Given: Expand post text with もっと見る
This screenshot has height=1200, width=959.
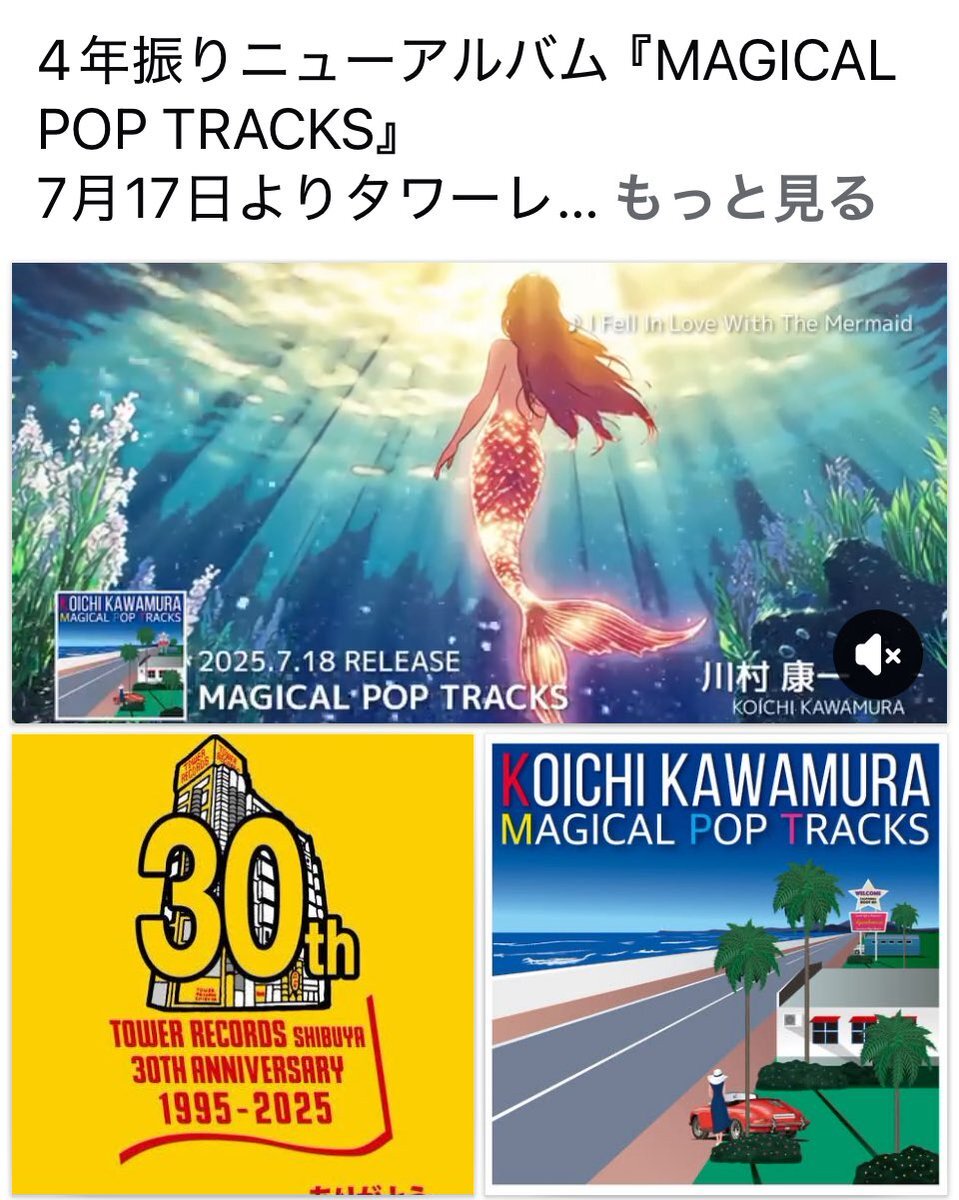Looking at the screenshot, I should pos(745,199).
